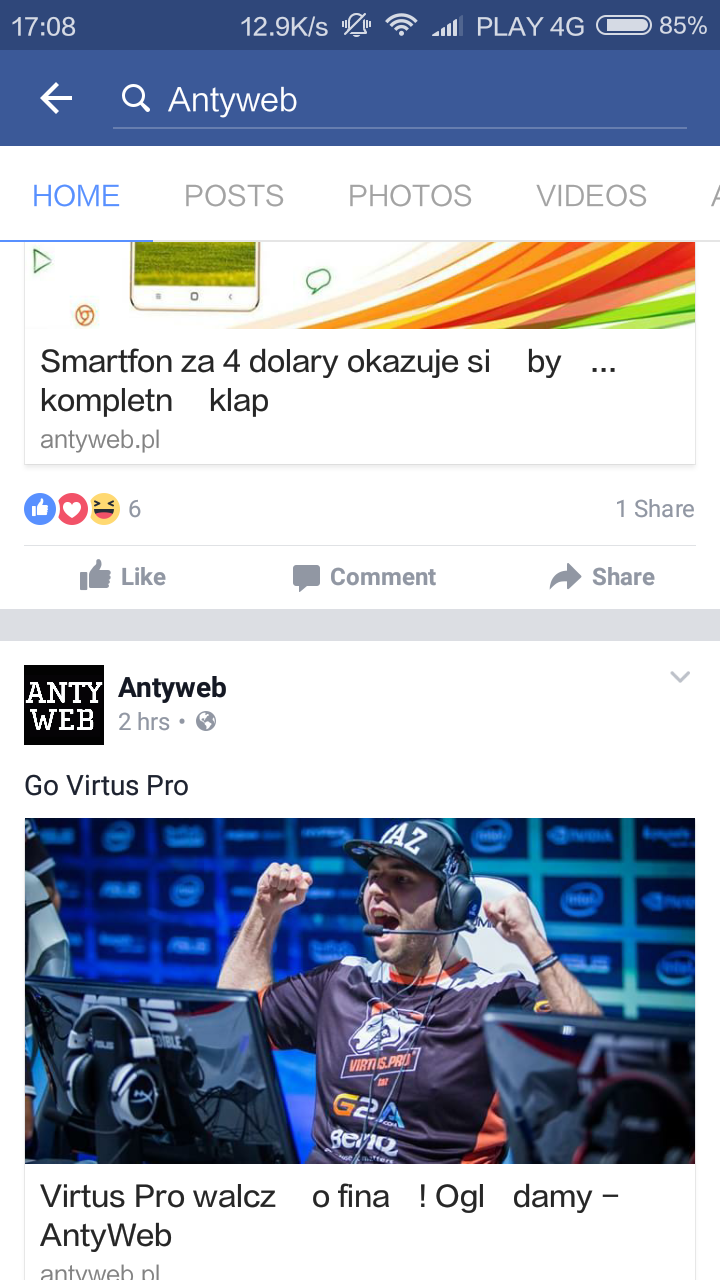Switch to the Photos tab
This screenshot has width=720, height=1280.
[410, 196]
